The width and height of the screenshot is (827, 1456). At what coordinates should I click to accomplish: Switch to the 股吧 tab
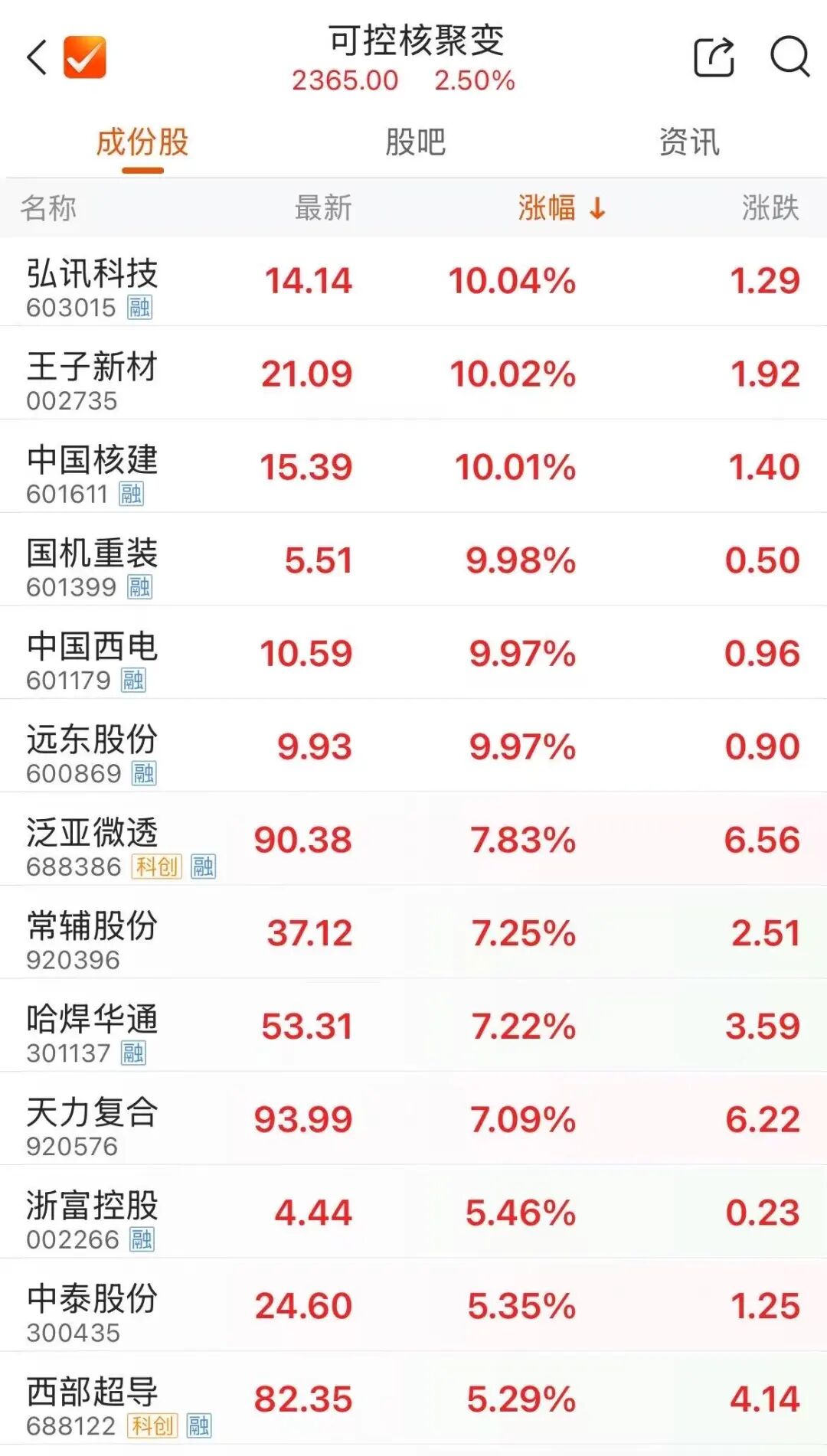tap(415, 142)
